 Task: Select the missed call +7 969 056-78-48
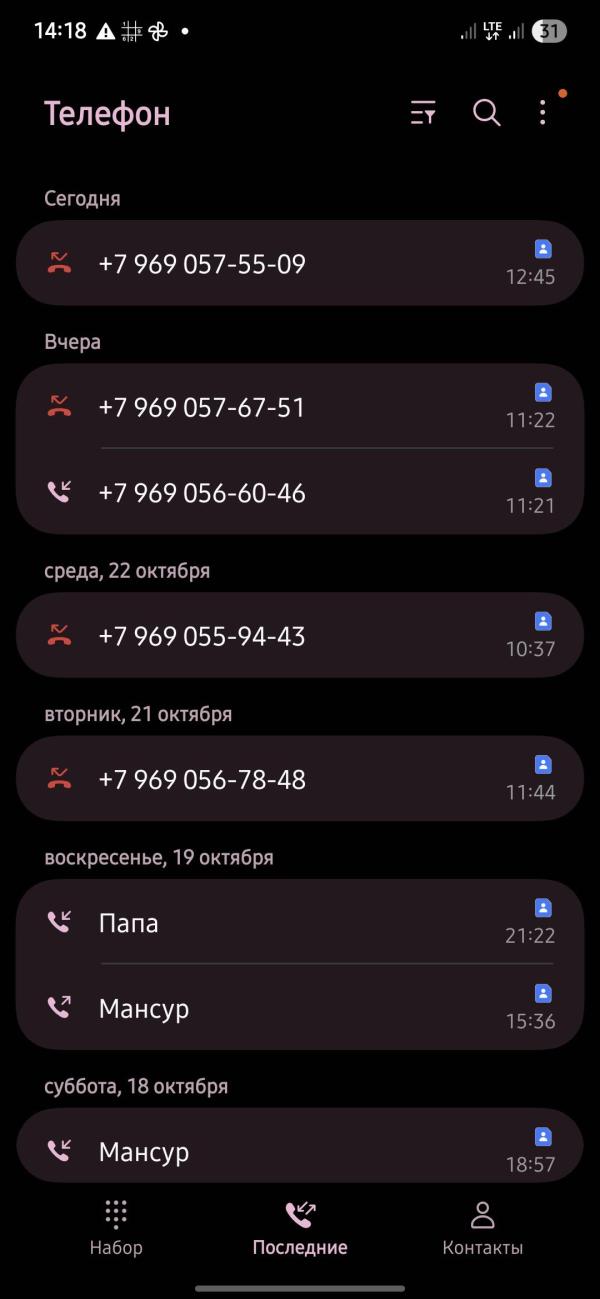pos(300,778)
